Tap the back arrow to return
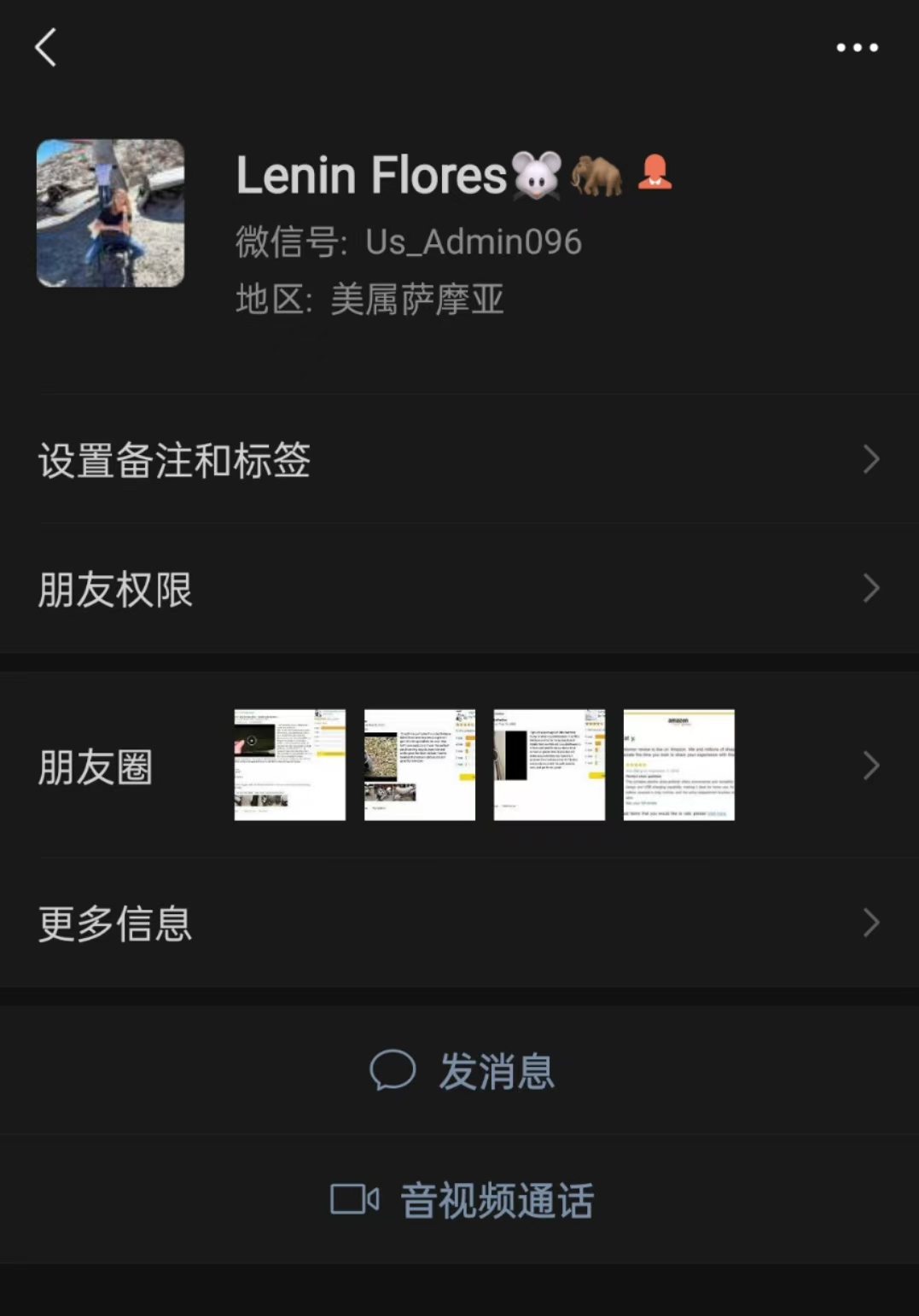This screenshot has height=1316, width=919. (45, 49)
